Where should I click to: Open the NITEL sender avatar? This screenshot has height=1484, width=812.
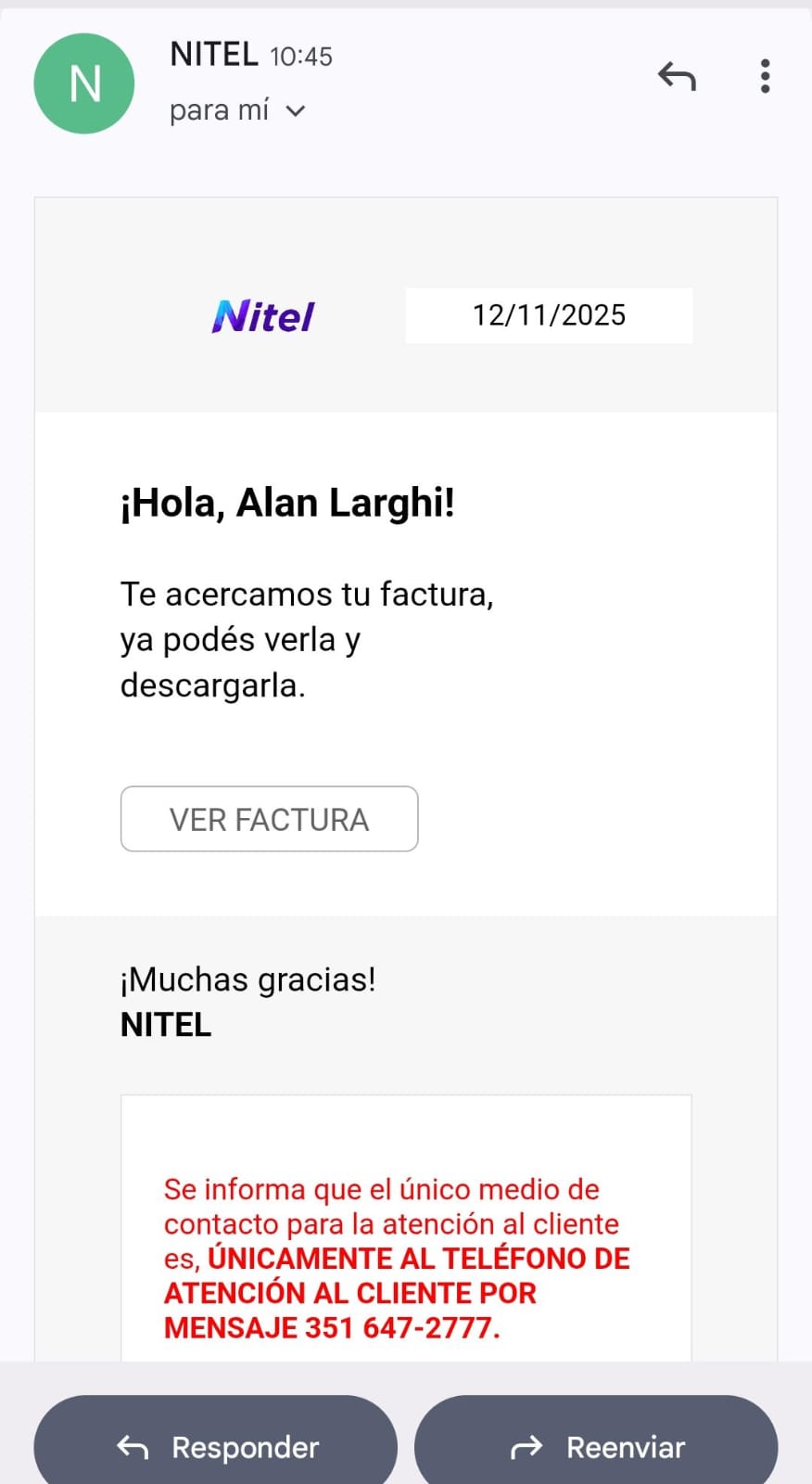[x=84, y=84]
